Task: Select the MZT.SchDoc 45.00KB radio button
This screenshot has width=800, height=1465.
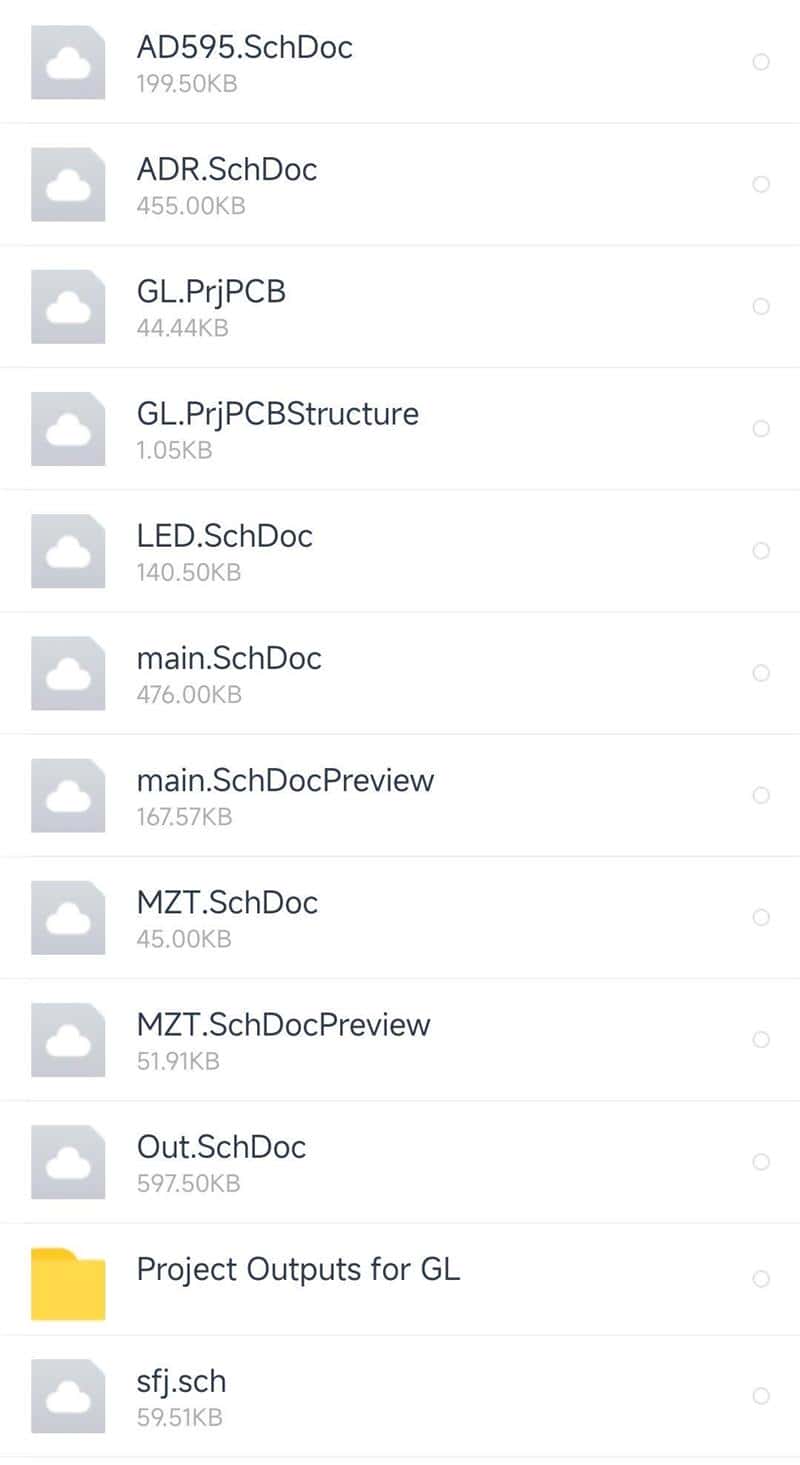Action: [x=761, y=917]
